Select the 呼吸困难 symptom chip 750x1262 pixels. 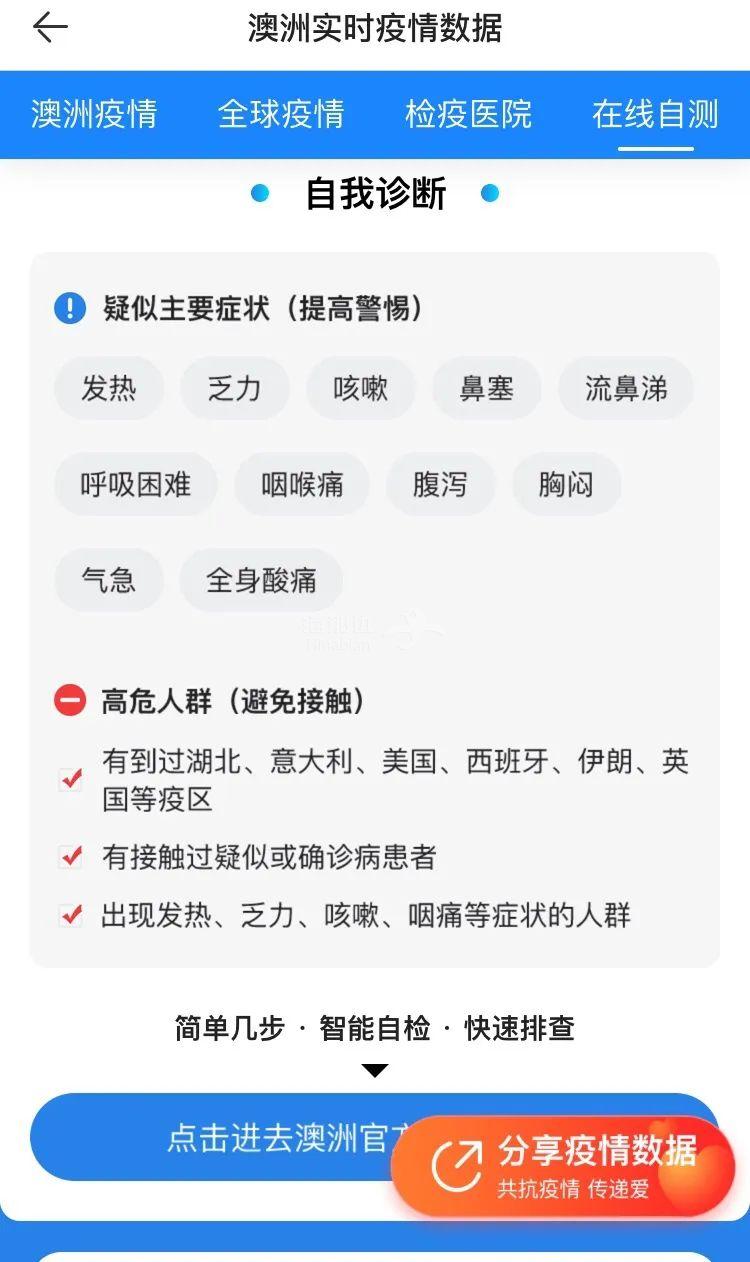point(135,484)
